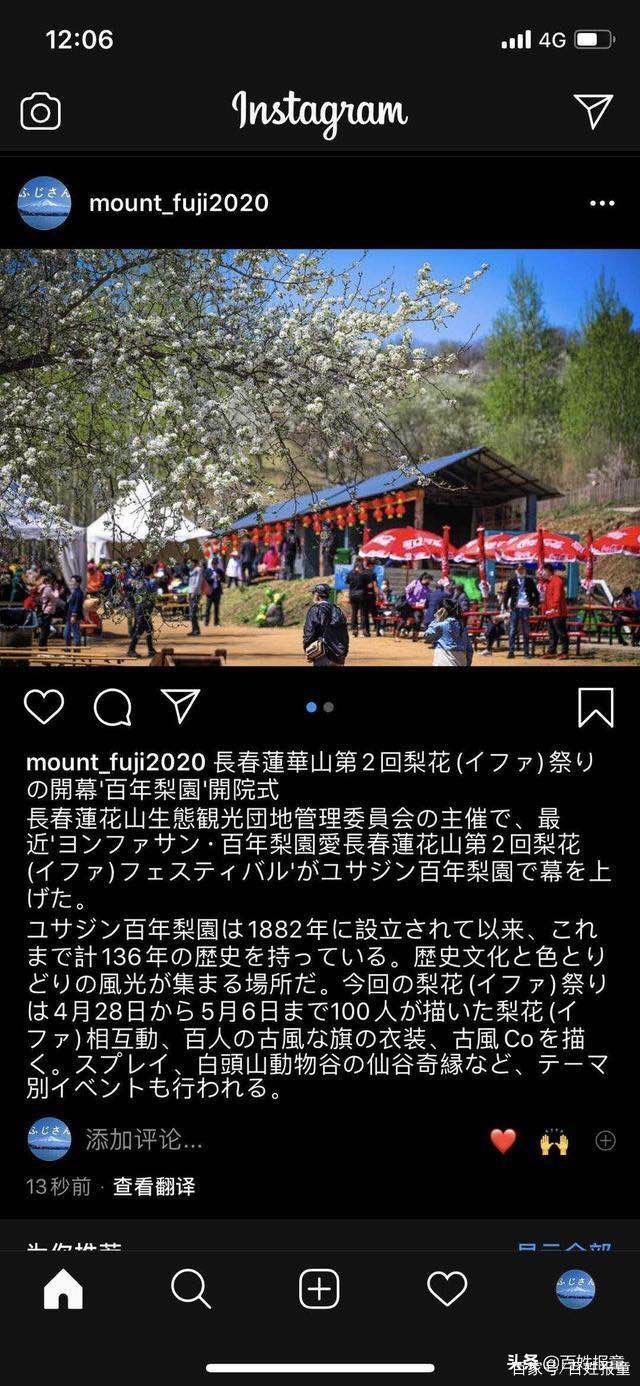
Task: Open the Activity heart tab
Action: click(447, 1290)
